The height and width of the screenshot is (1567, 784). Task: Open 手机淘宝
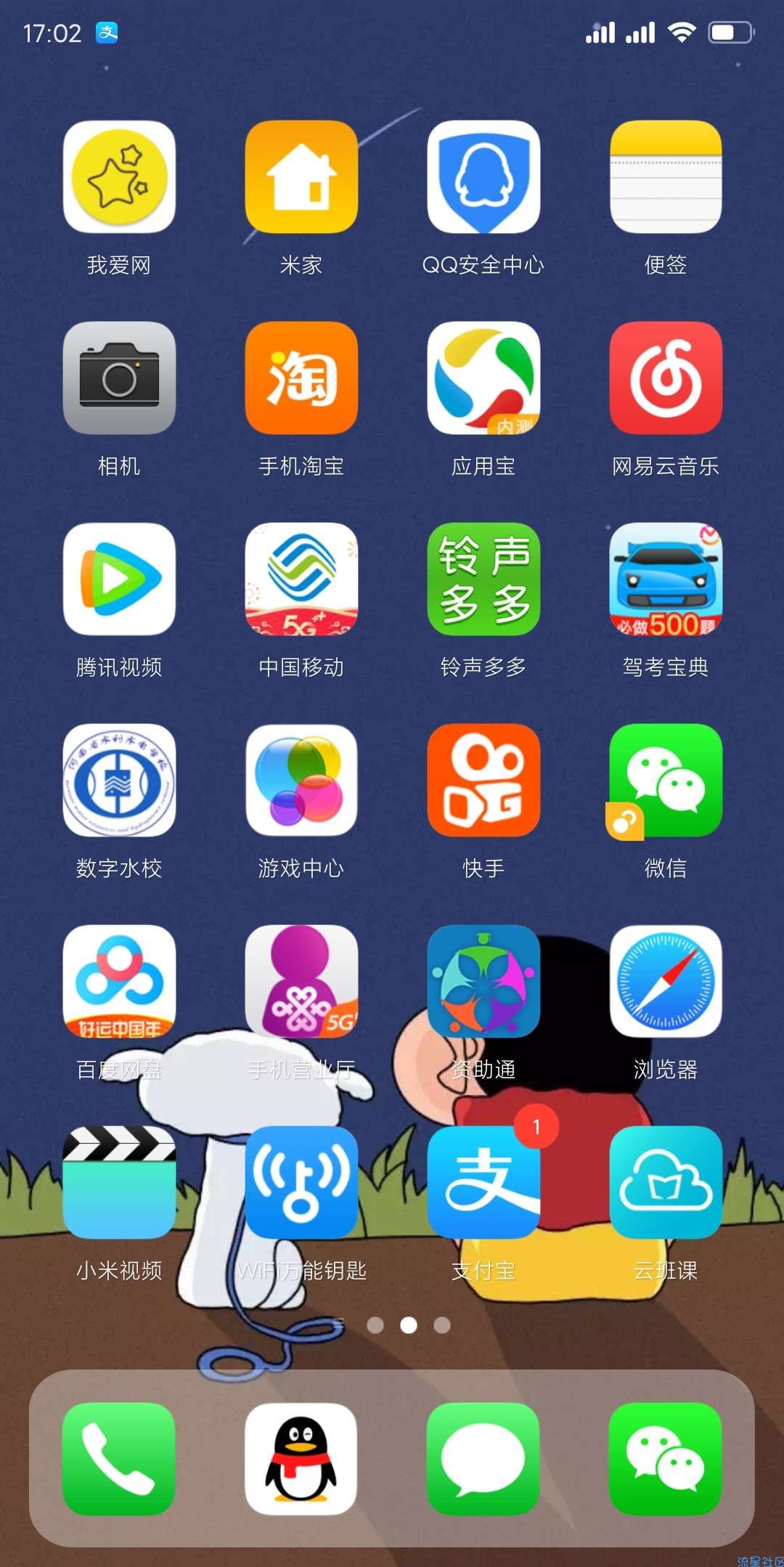(301, 378)
